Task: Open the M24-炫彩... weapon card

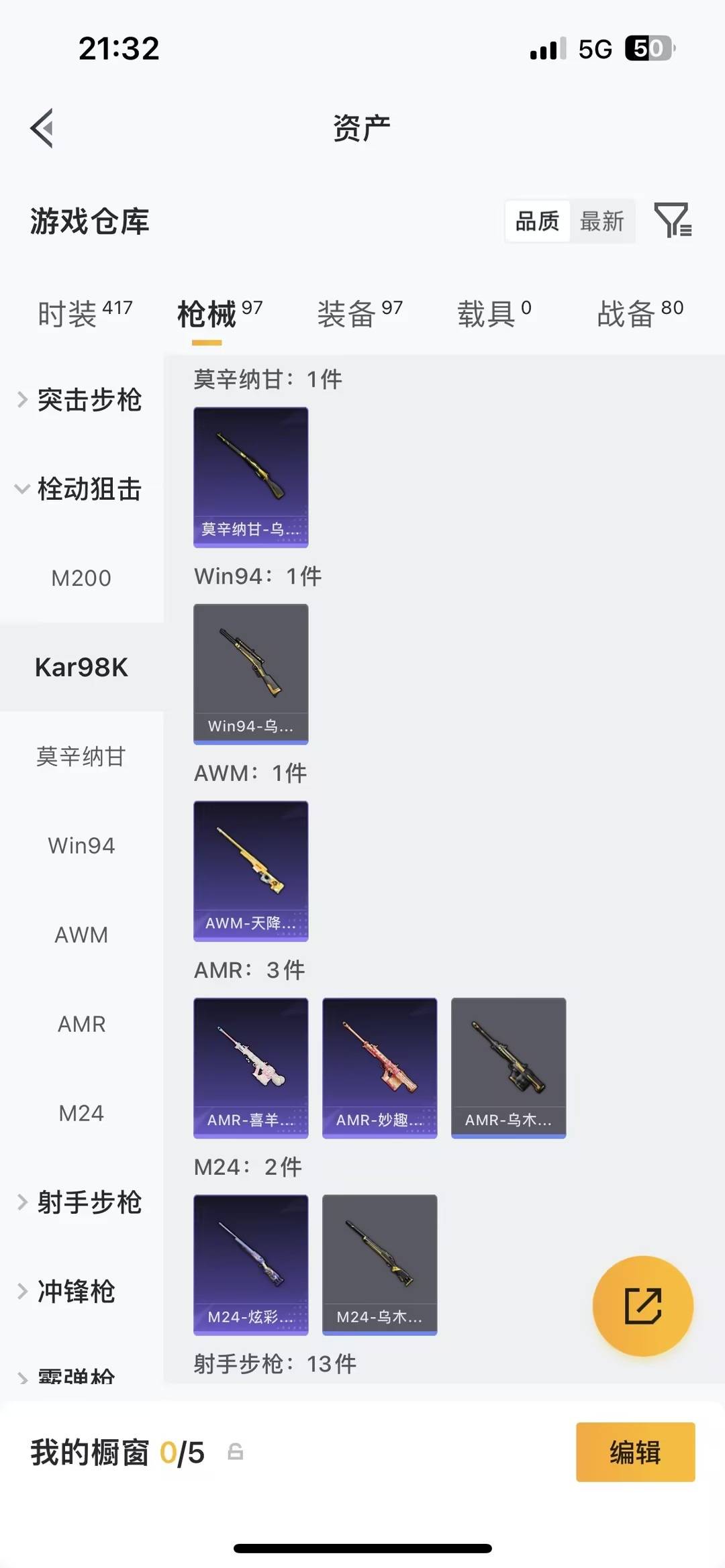Action: [250, 1263]
